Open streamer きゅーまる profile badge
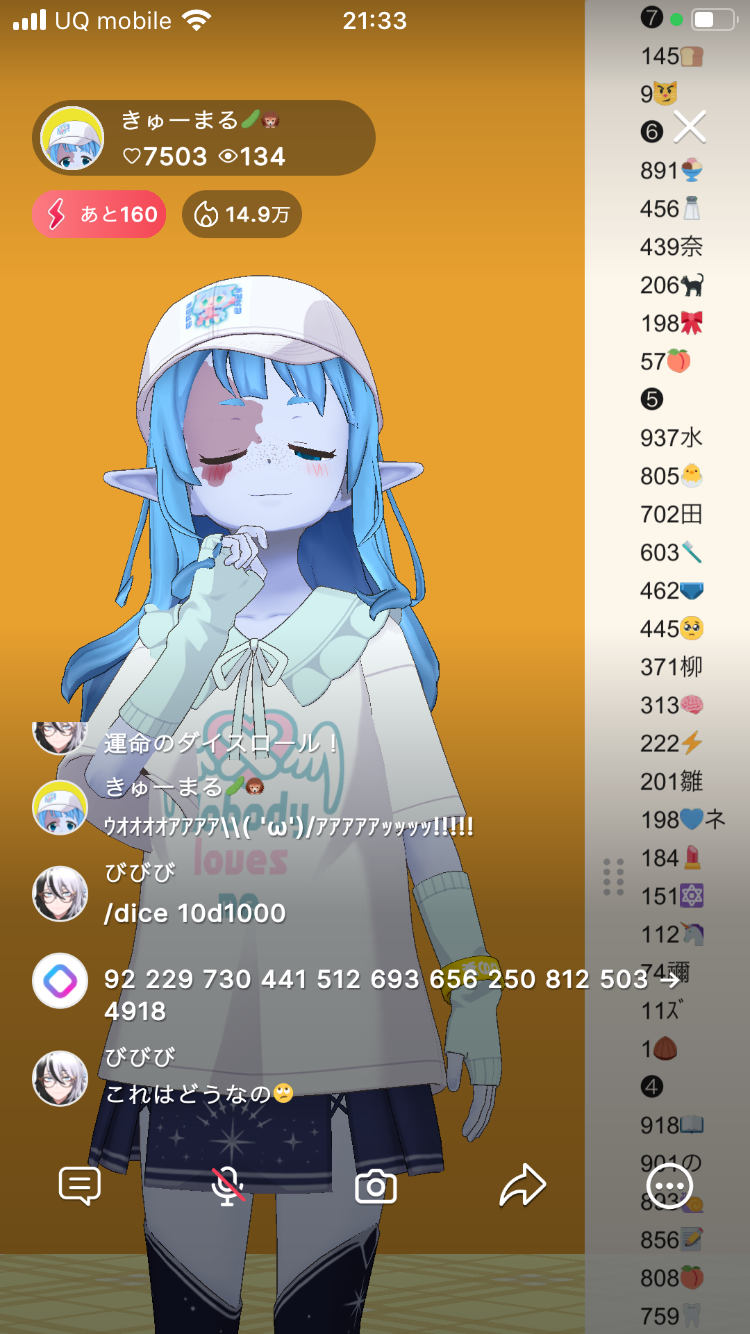 tap(204, 138)
